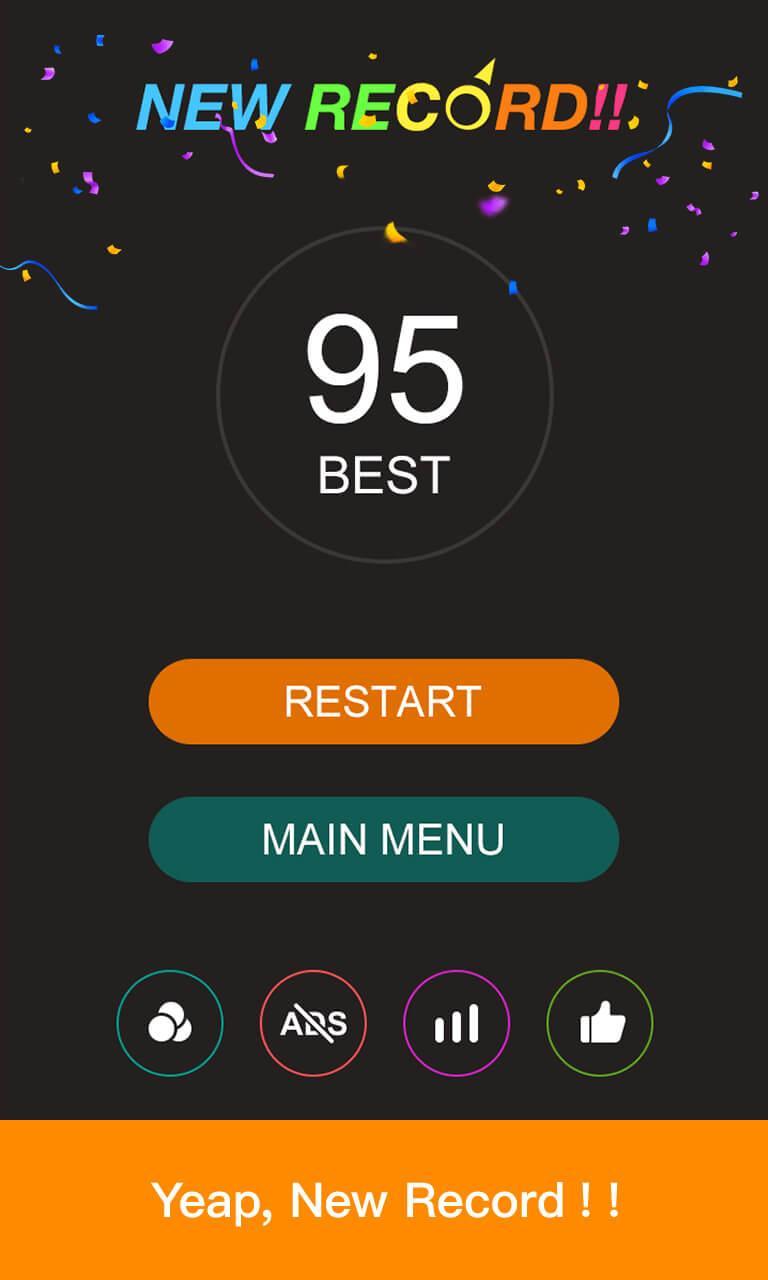Screen dimensions: 768x1280
Task: Tap the orange RESTART button
Action: [383, 701]
